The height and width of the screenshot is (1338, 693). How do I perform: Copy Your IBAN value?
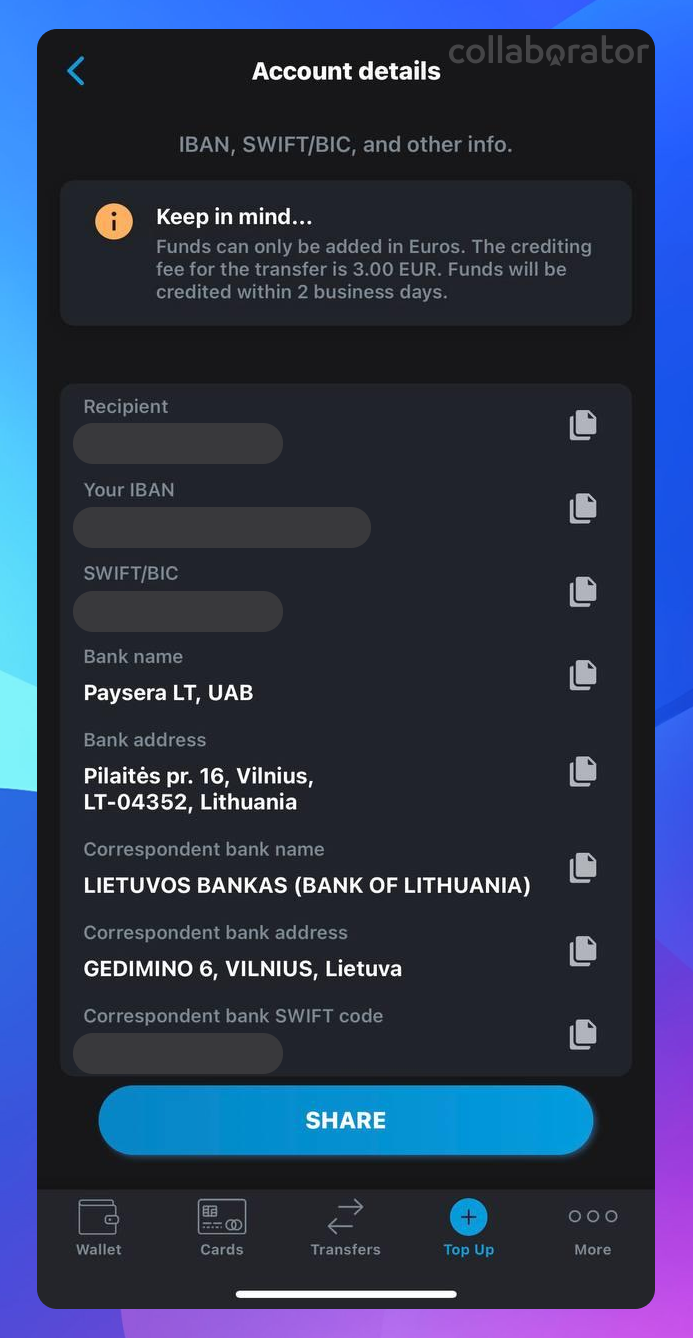click(x=583, y=508)
